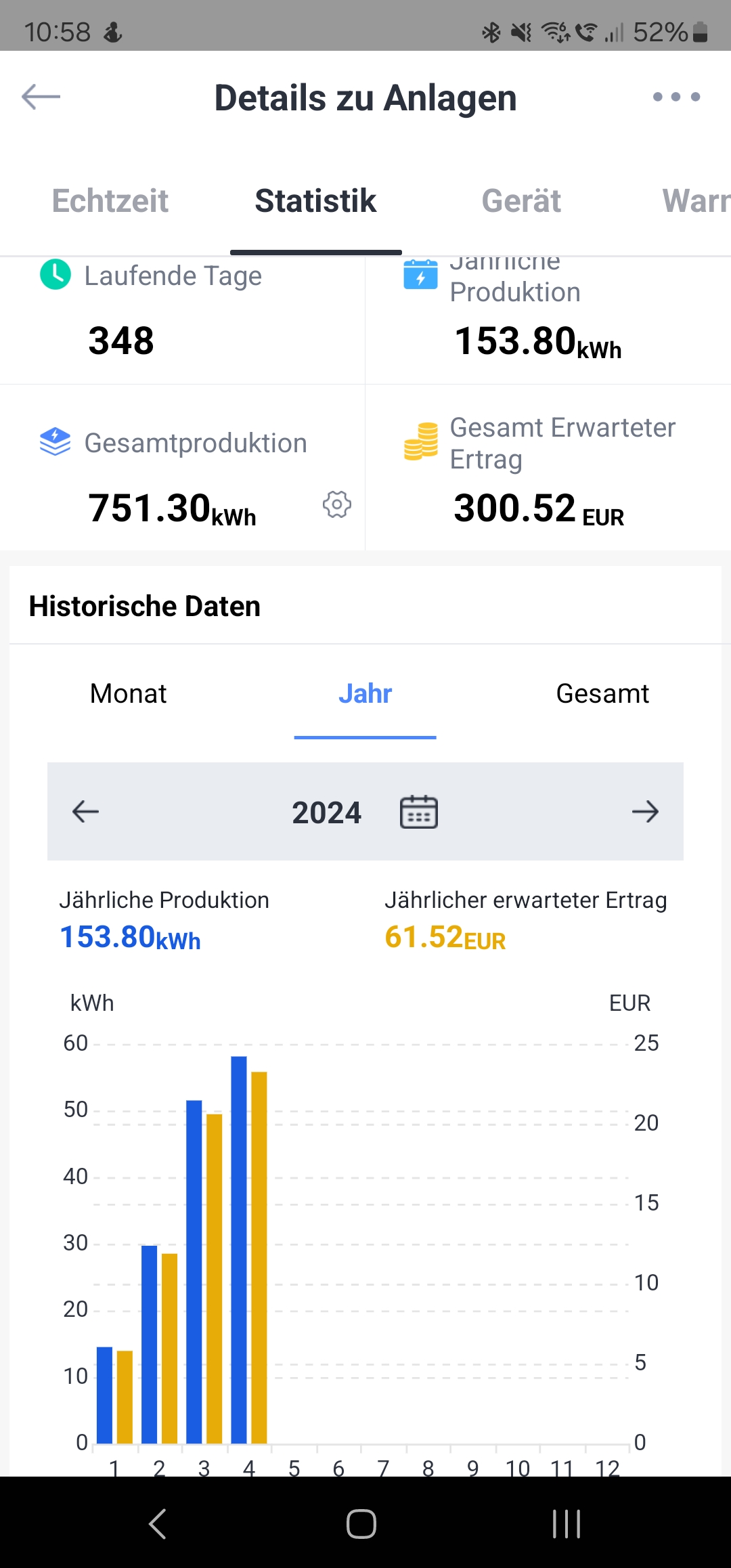Go back using the header arrow
The width and height of the screenshot is (731, 1568).
[41, 97]
